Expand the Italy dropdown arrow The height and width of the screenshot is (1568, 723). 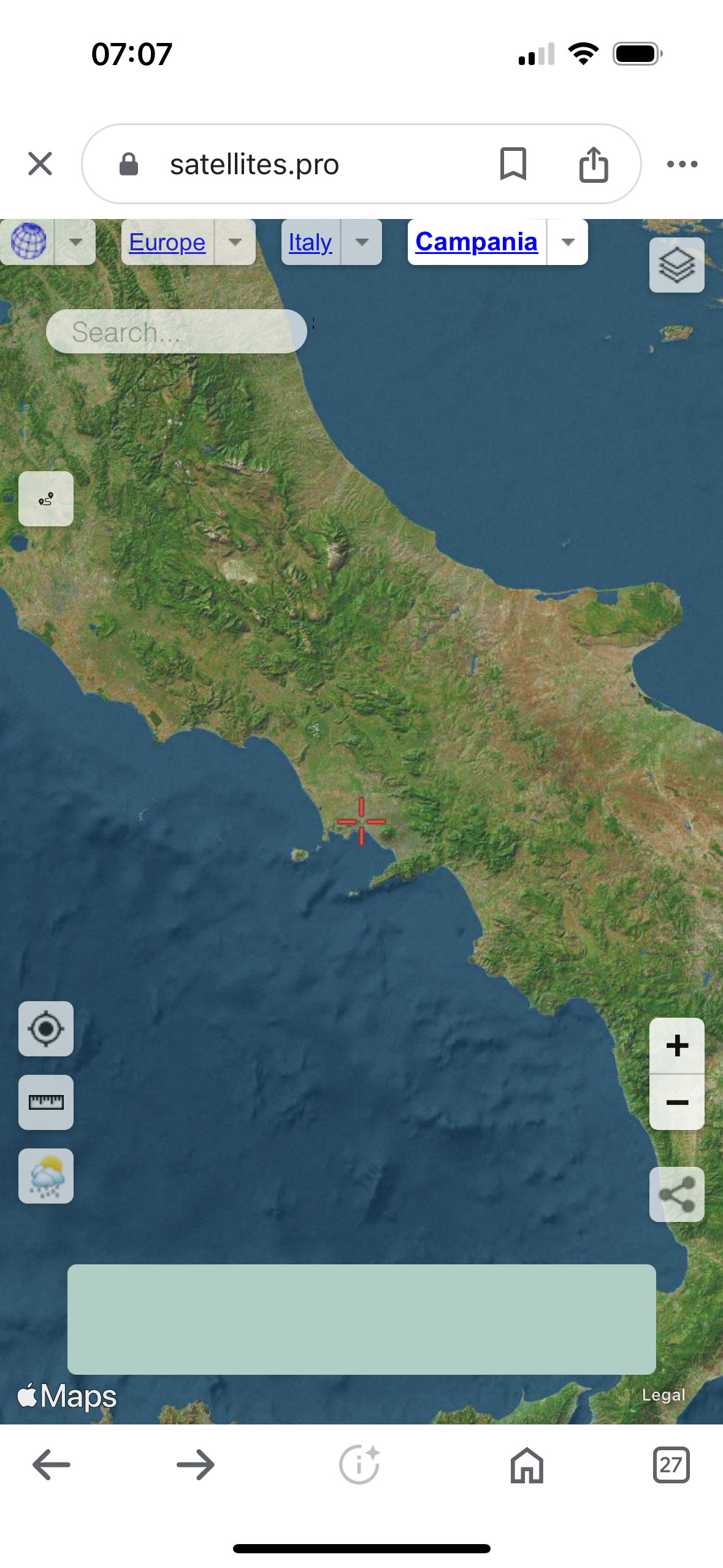[362, 242]
